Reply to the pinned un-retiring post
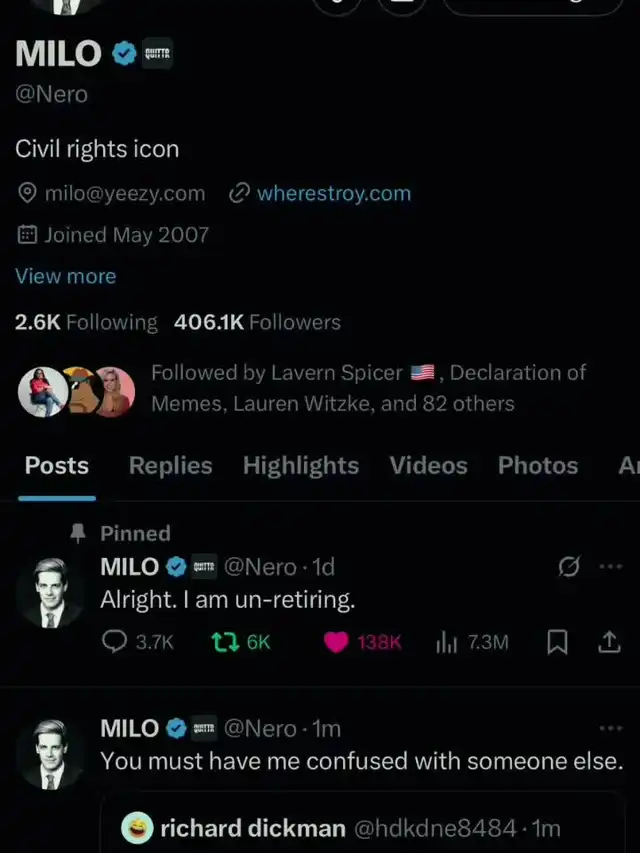Screen dimensions: 640x853 point(138,642)
